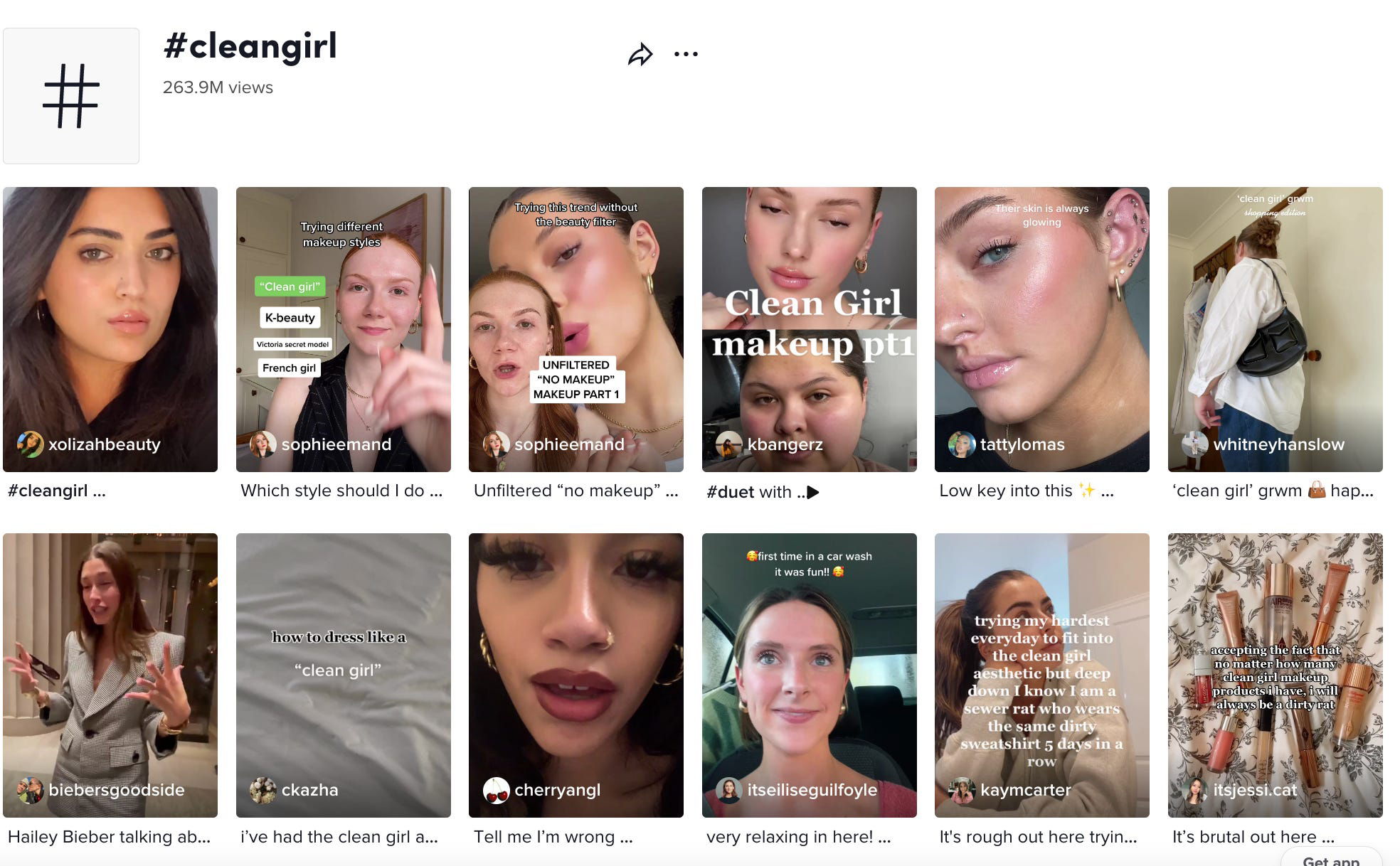Image resolution: width=1400 pixels, height=866 pixels.
Task: Play itseiliseguilfoyle's car wash video
Action: coord(809,675)
